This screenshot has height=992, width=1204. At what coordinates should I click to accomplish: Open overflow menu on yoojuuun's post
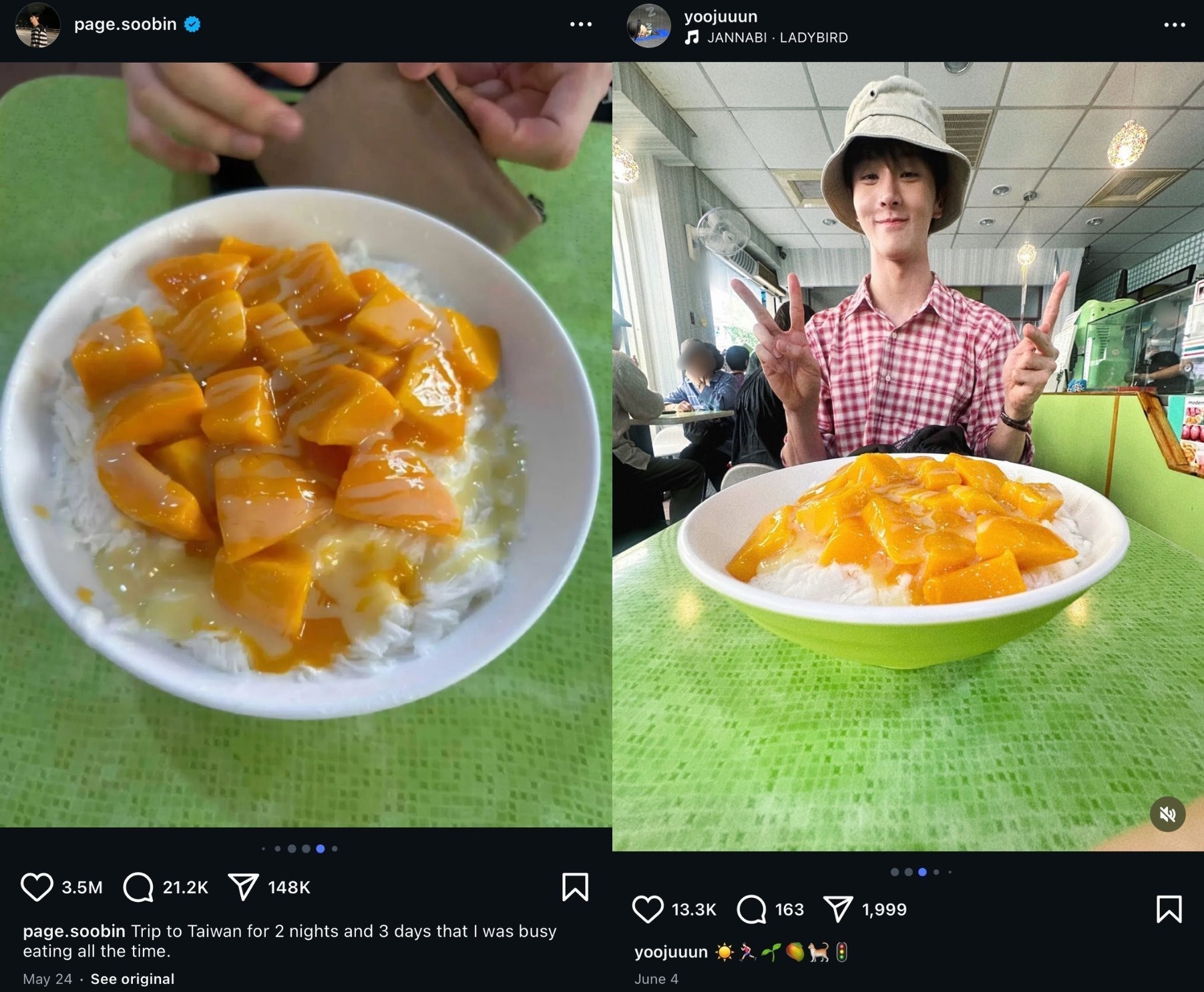click(1174, 25)
